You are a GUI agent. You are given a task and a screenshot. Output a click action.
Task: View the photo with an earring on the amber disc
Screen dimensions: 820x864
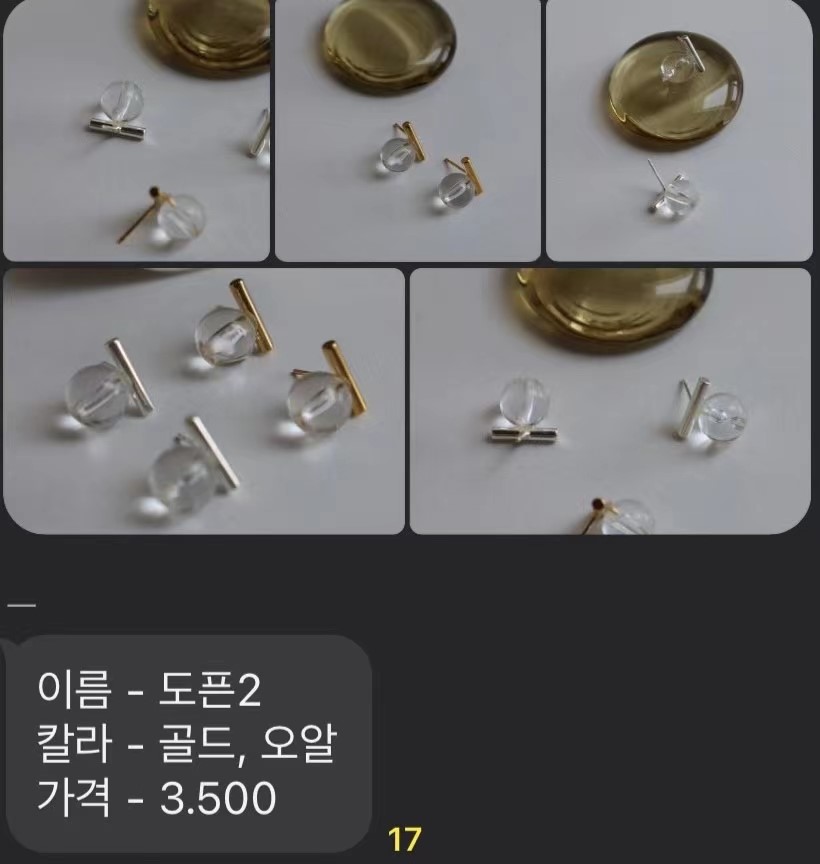coord(679,131)
